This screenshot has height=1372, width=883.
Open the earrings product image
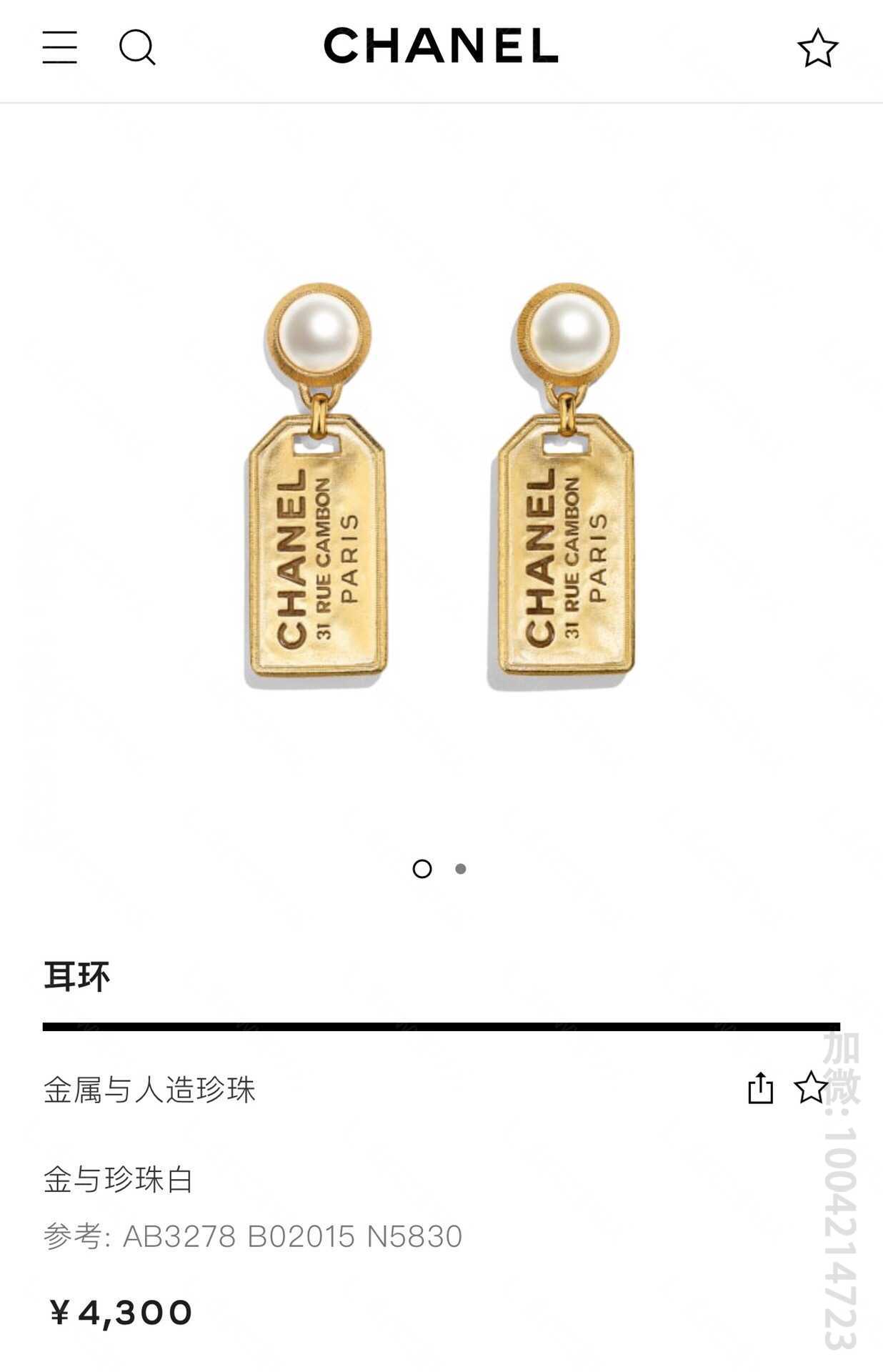point(441,486)
